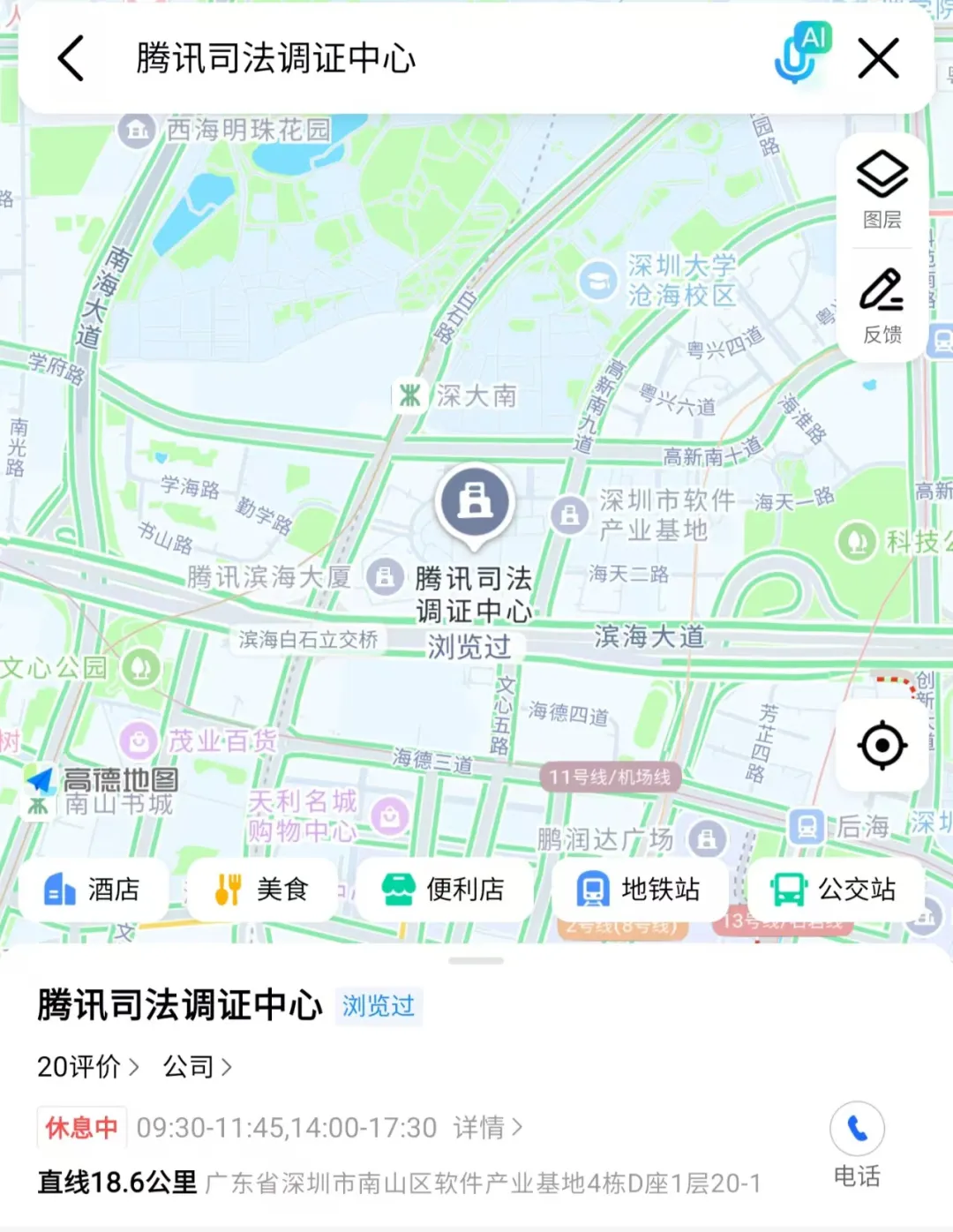This screenshot has width=953, height=1232.
Task: Tap the 深大南 metro station marker
Action: point(409,395)
